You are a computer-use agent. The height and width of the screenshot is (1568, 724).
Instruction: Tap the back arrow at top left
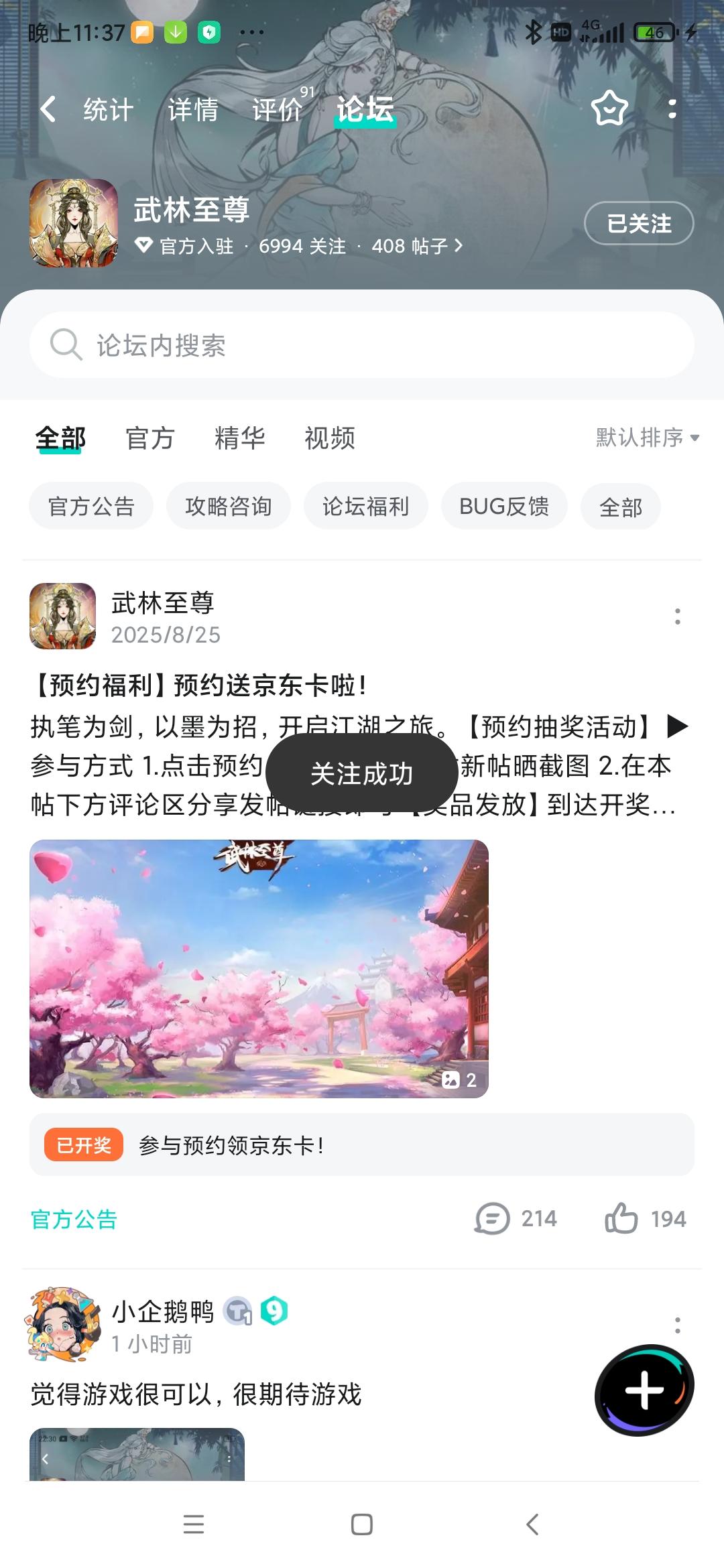[x=48, y=109]
